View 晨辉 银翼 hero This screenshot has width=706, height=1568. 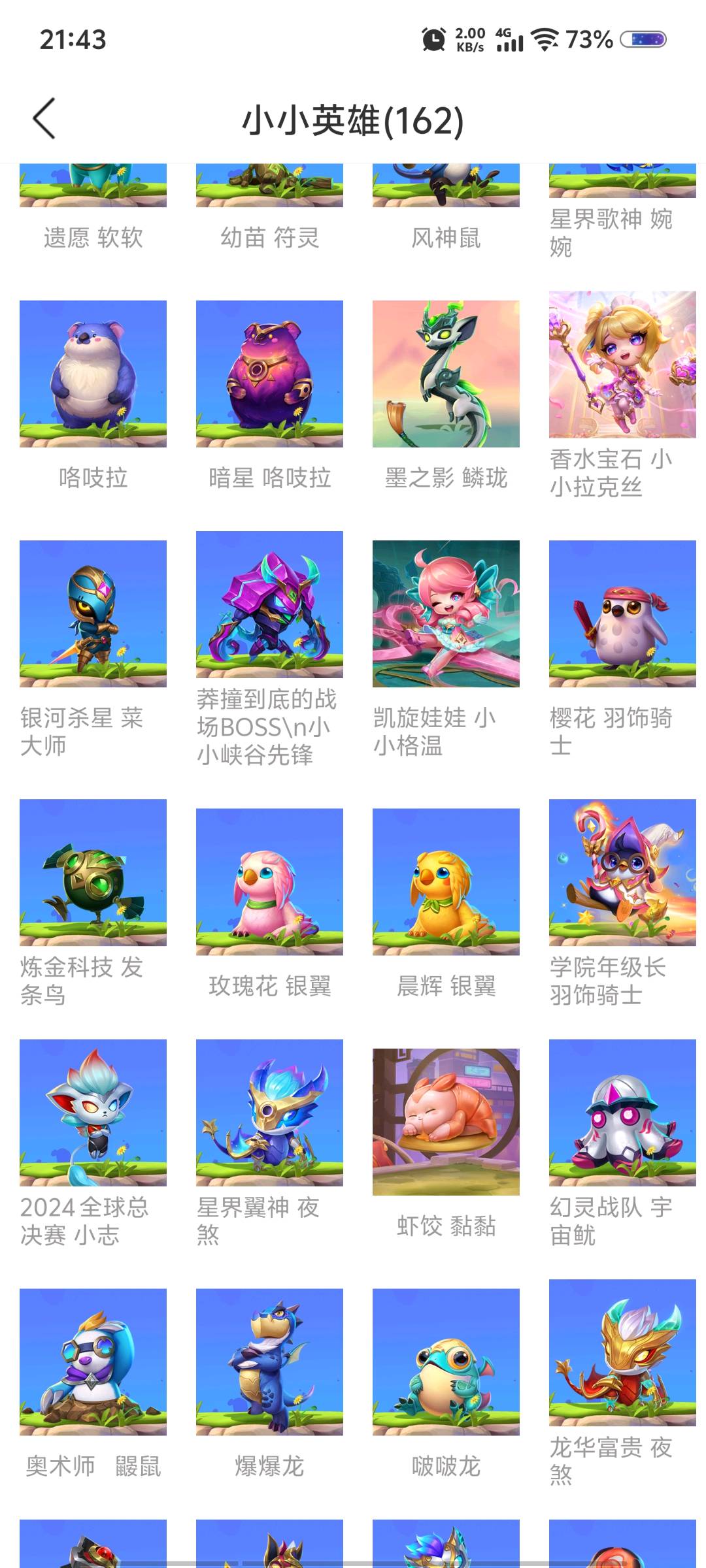(446, 881)
